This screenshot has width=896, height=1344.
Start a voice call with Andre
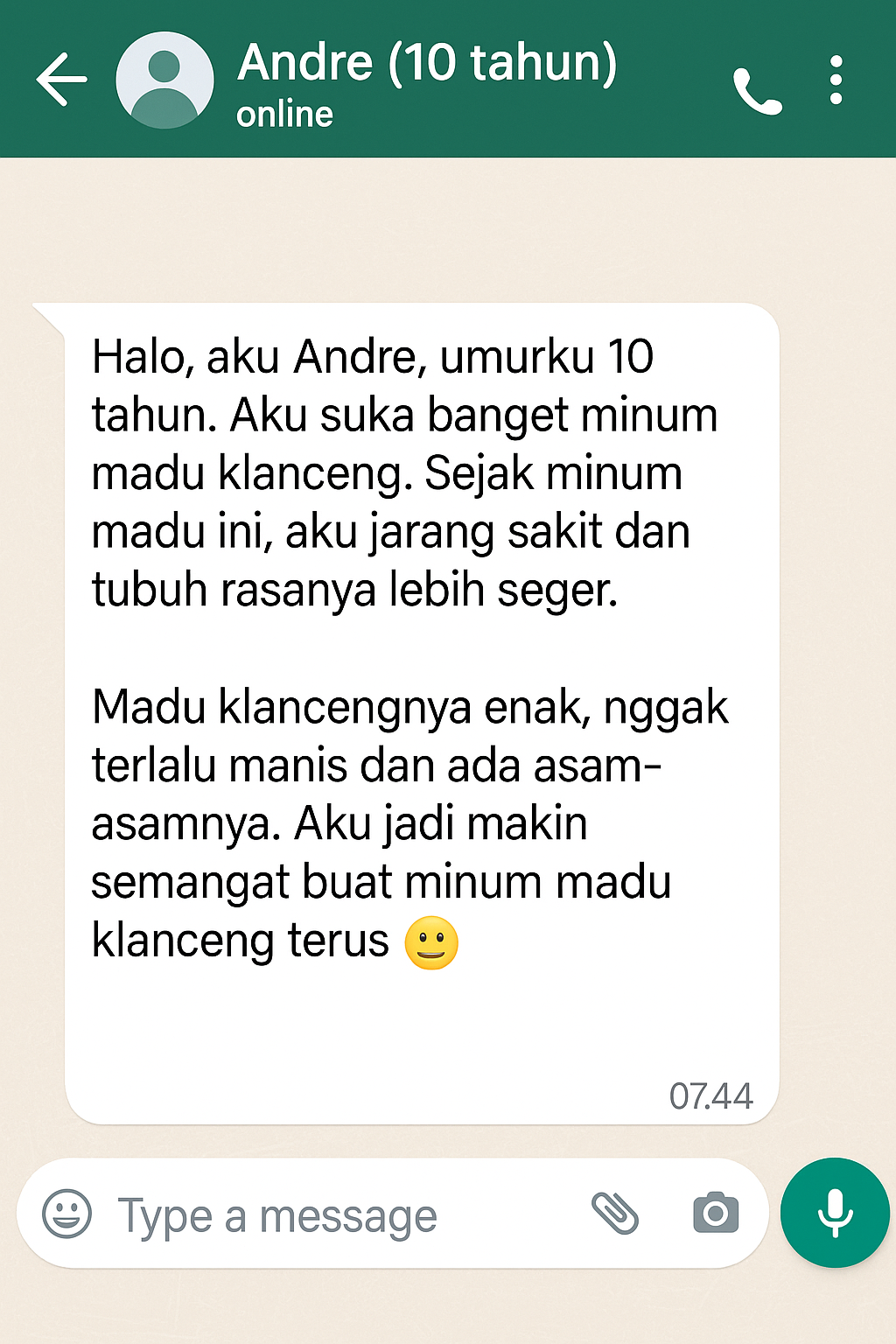[x=757, y=90]
